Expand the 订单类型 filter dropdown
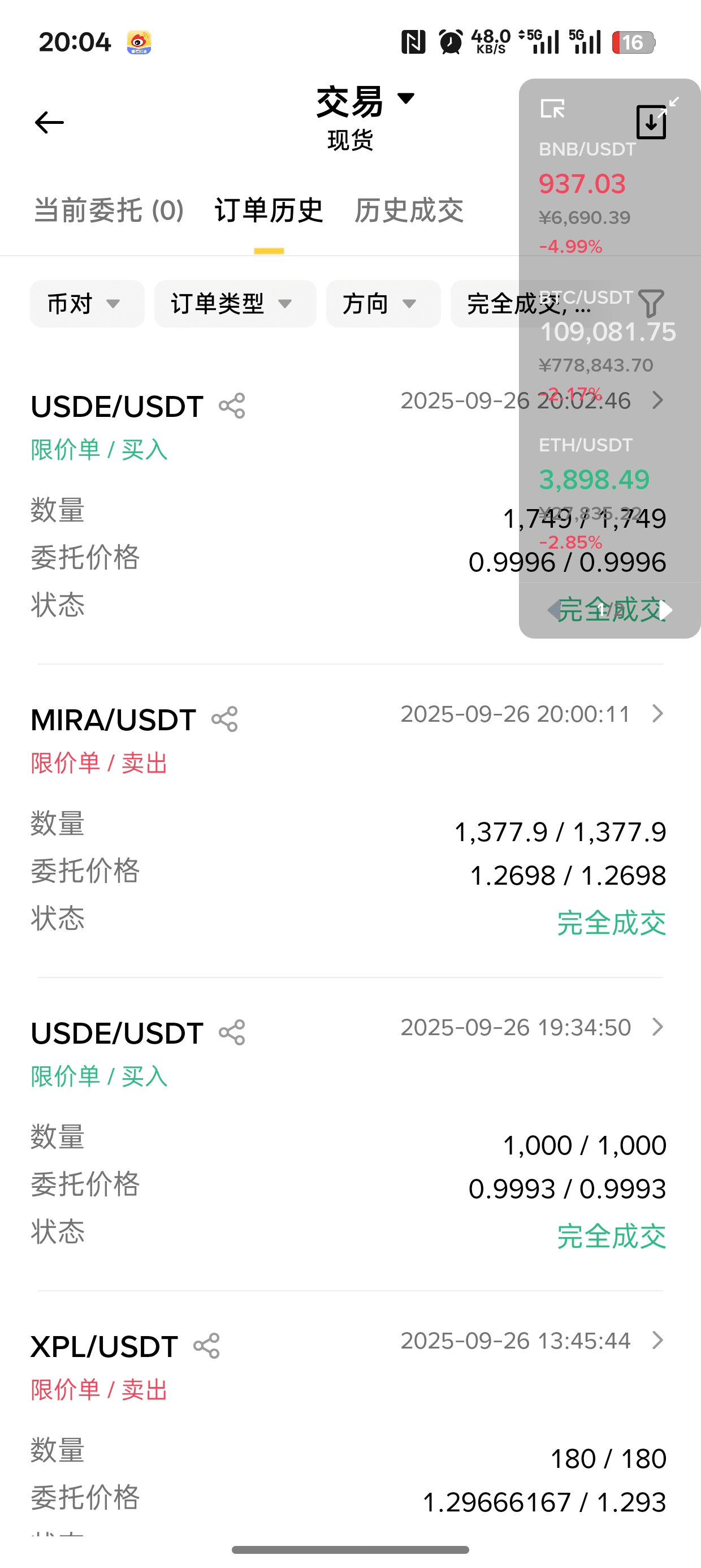Screen dimensions: 701x1568 [x=235, y=304]
